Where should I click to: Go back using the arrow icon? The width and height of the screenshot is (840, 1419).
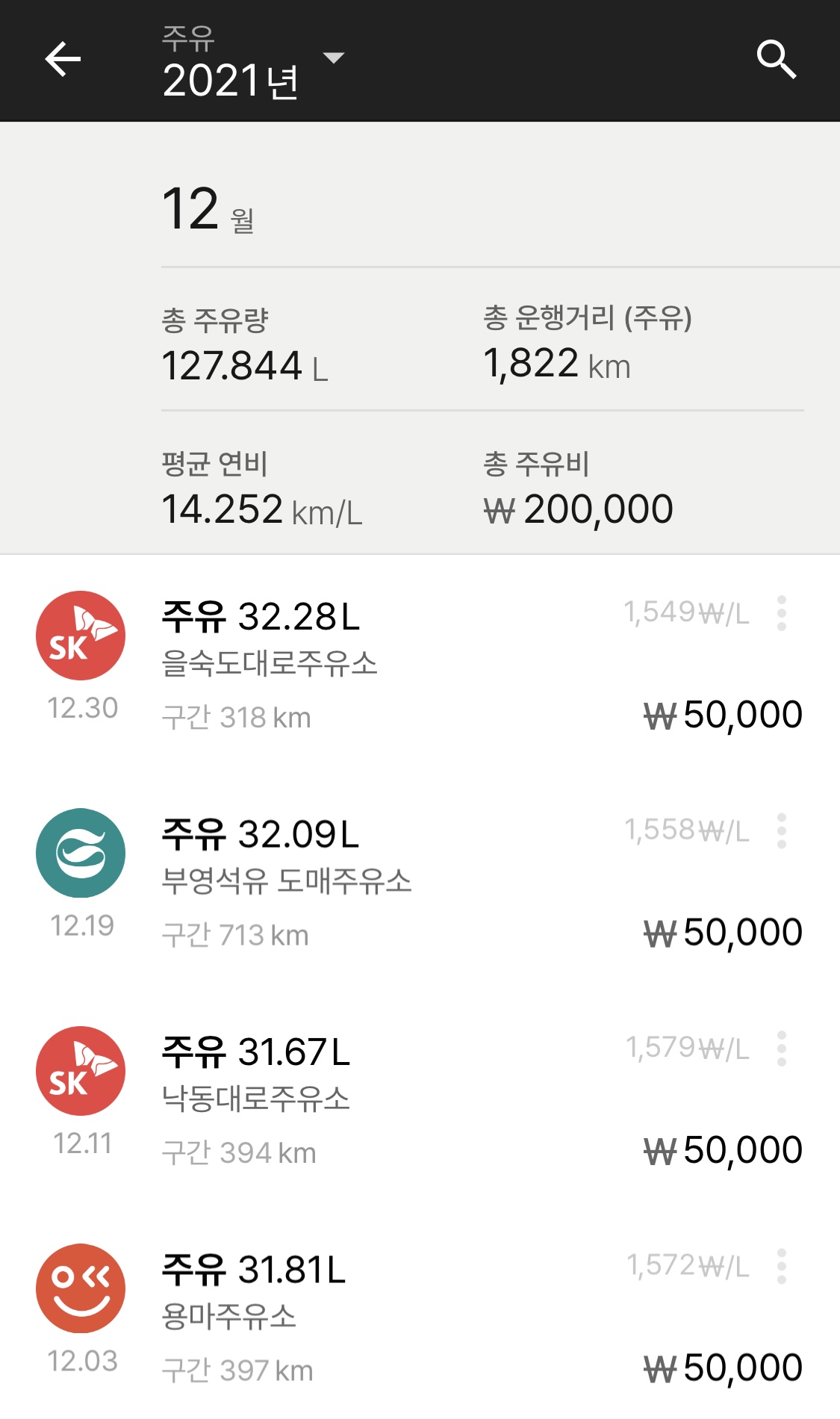tap(63, 60)
